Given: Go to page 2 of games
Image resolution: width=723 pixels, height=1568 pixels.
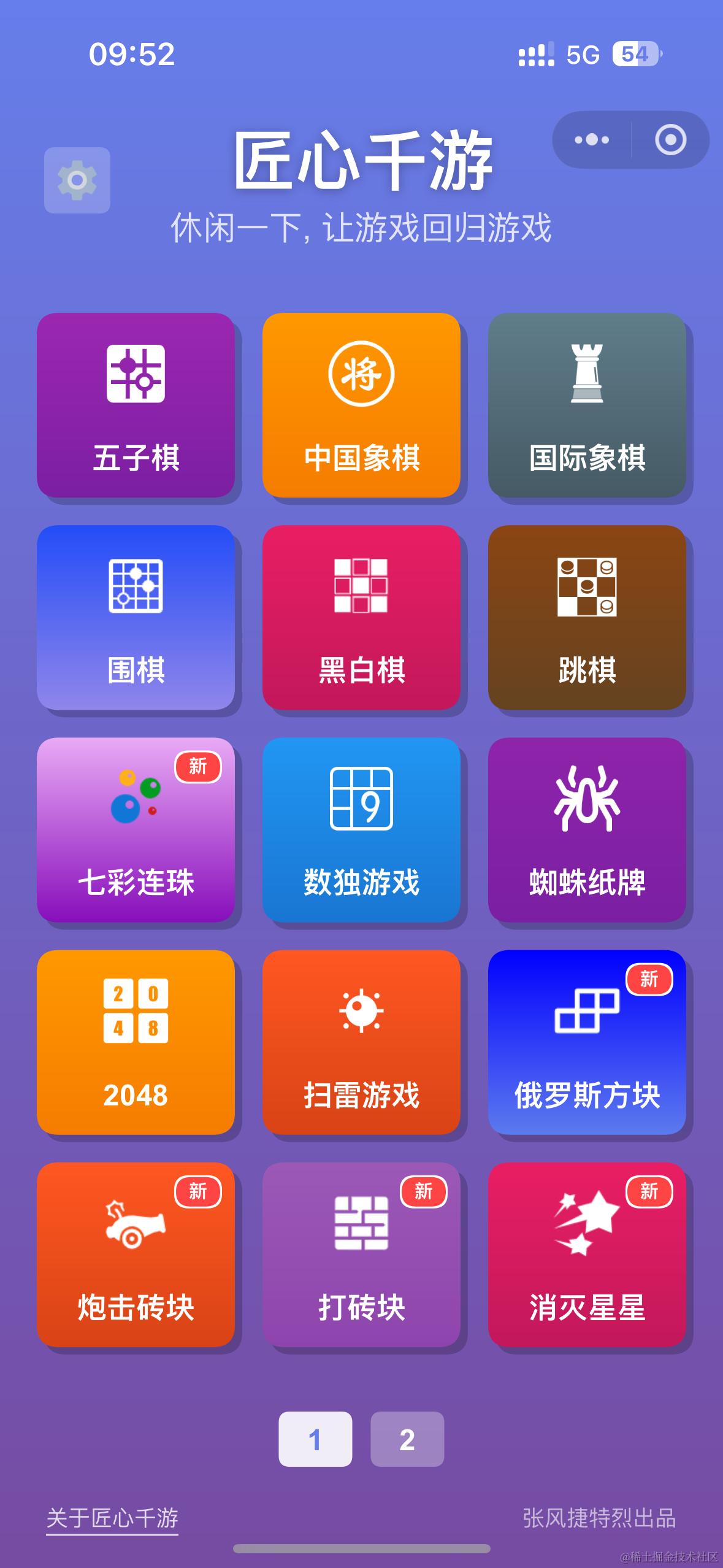Looking at the screenshot, I should (x=407, y=1439).
